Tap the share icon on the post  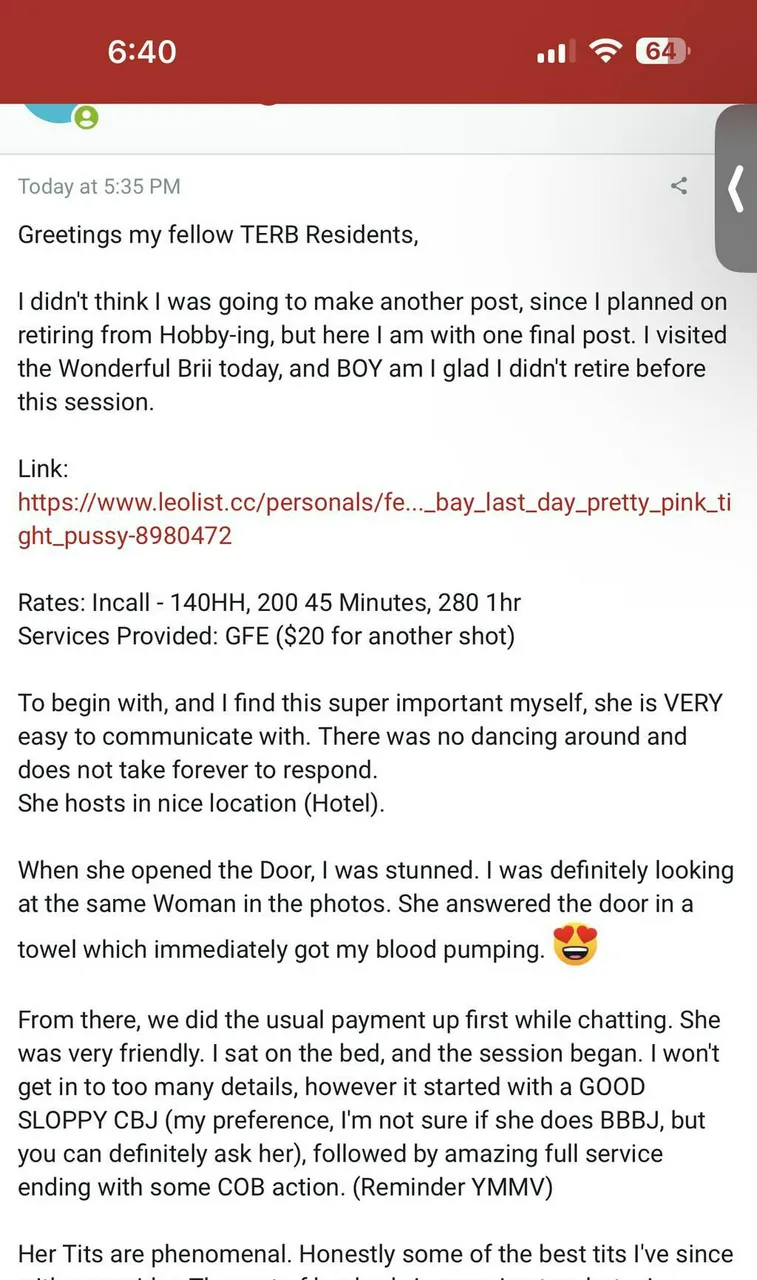pyautogui.click(x=679, y=186)
